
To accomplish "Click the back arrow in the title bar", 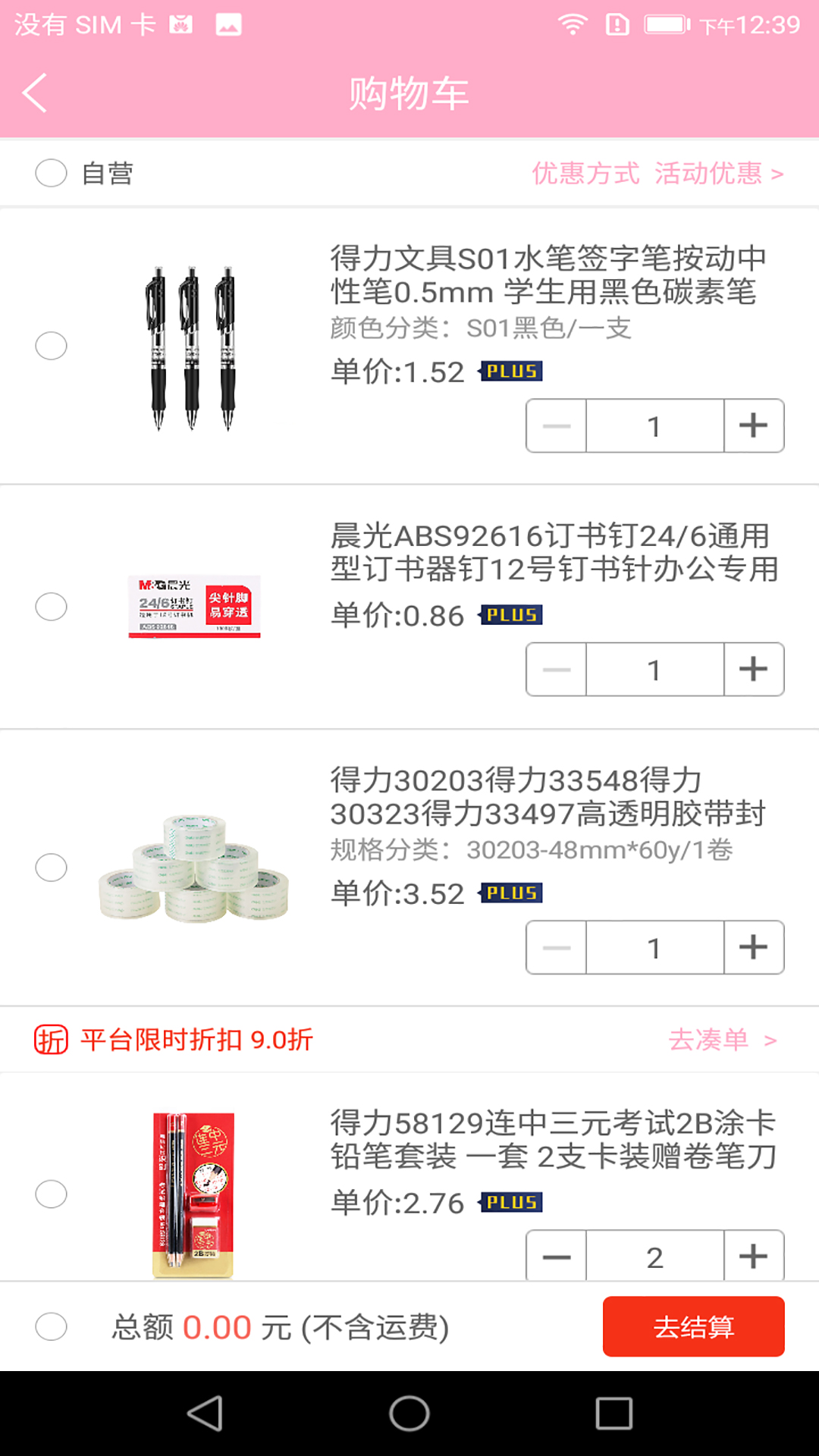I will point(33,92).
